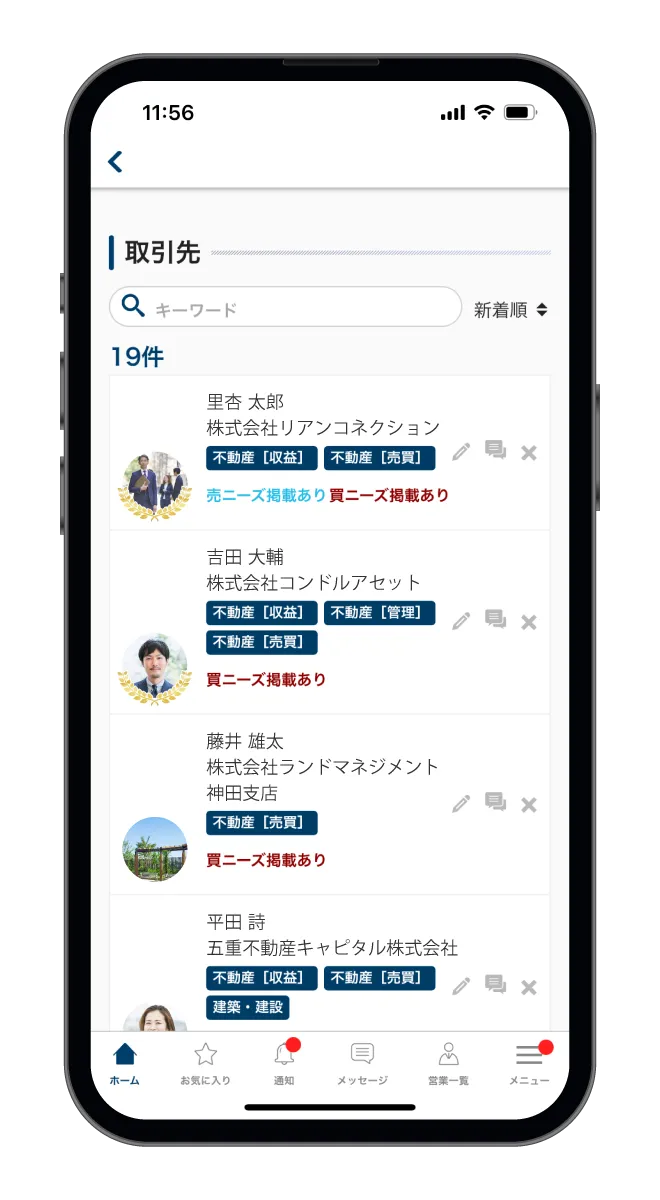Image resolution: width=660 pixels, height=1200 pixels.
Task: Remove 吉田 大輔 from the list
Action: coord(529,622)
